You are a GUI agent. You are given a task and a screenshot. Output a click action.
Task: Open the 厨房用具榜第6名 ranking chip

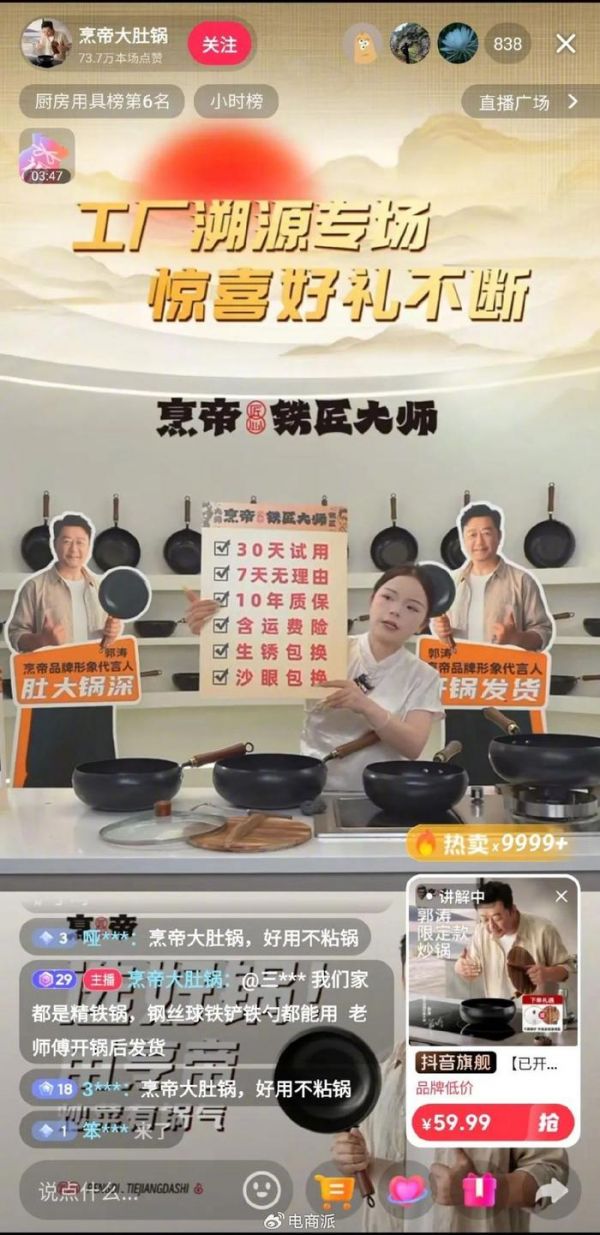click(x=102, y=101)
